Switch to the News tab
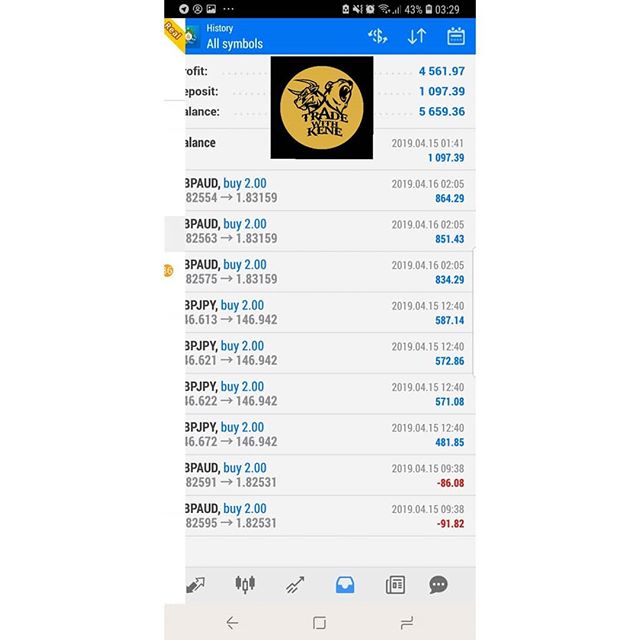This screenshot has width=640, height=640. pyautogui.click(x=395, y=585)
